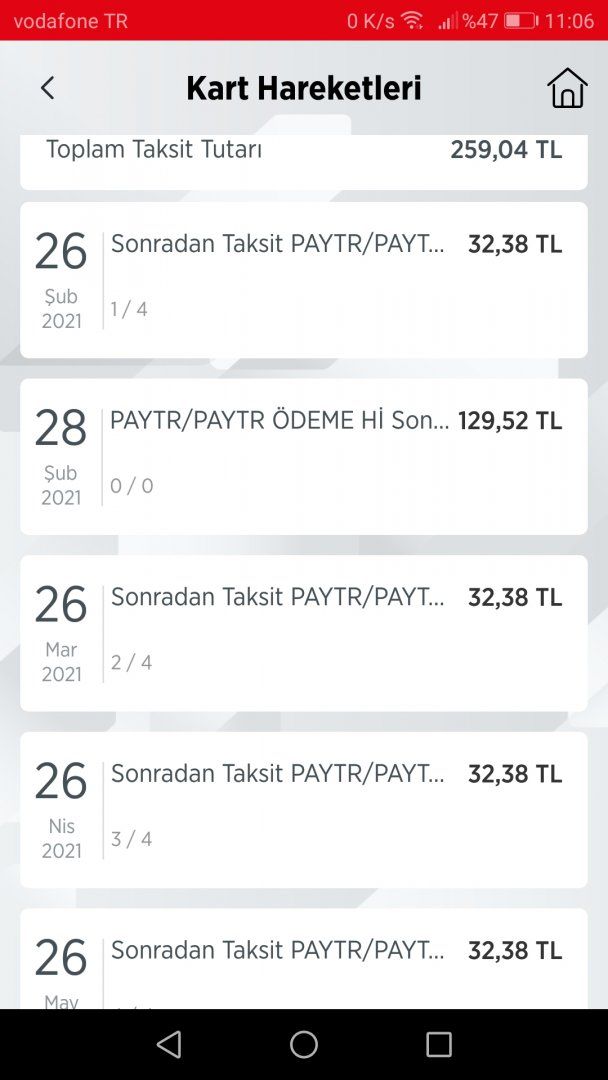Tap the system recent apps button

coord(438,1045)
